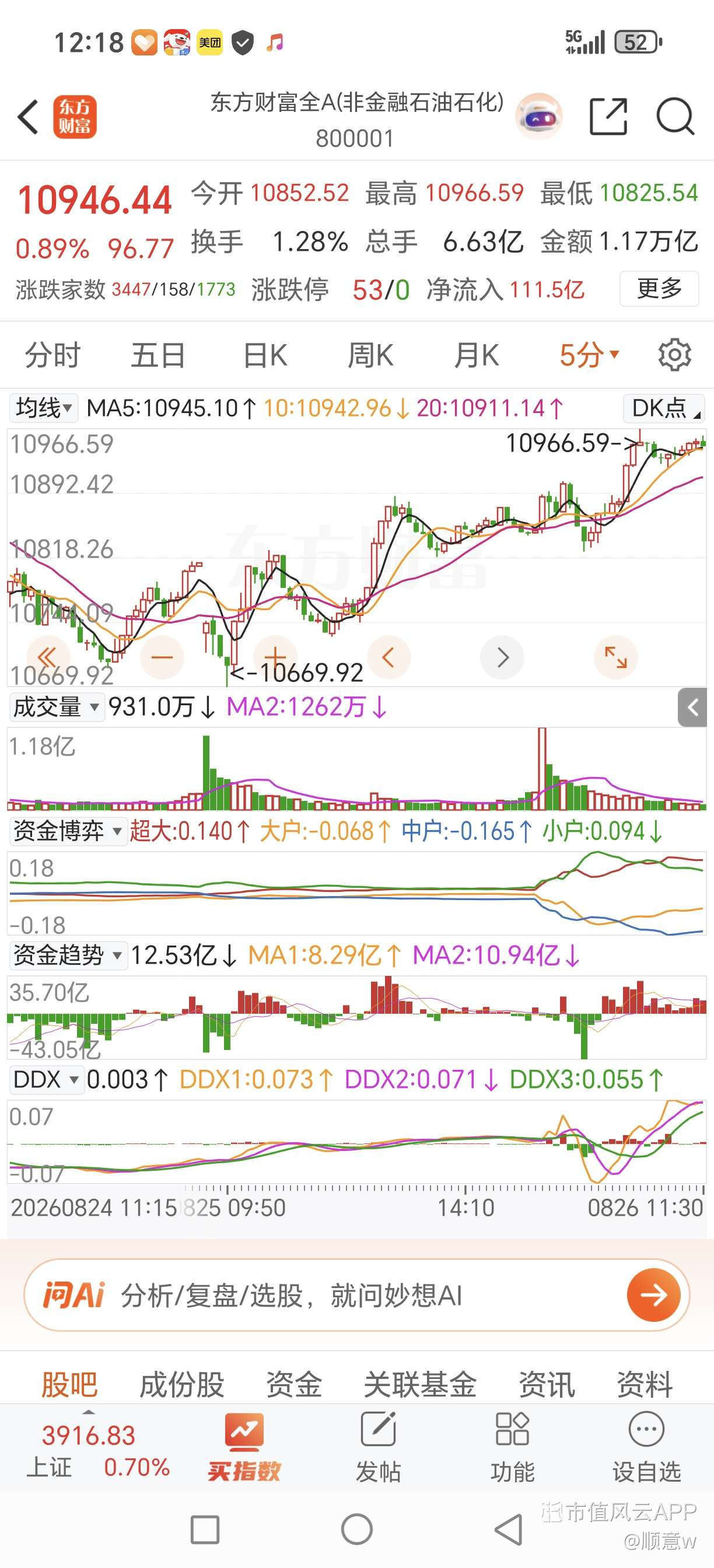Open the 5分 period dropdown
Viewport: 714px width, 1568px height.
tap(589, 355)
